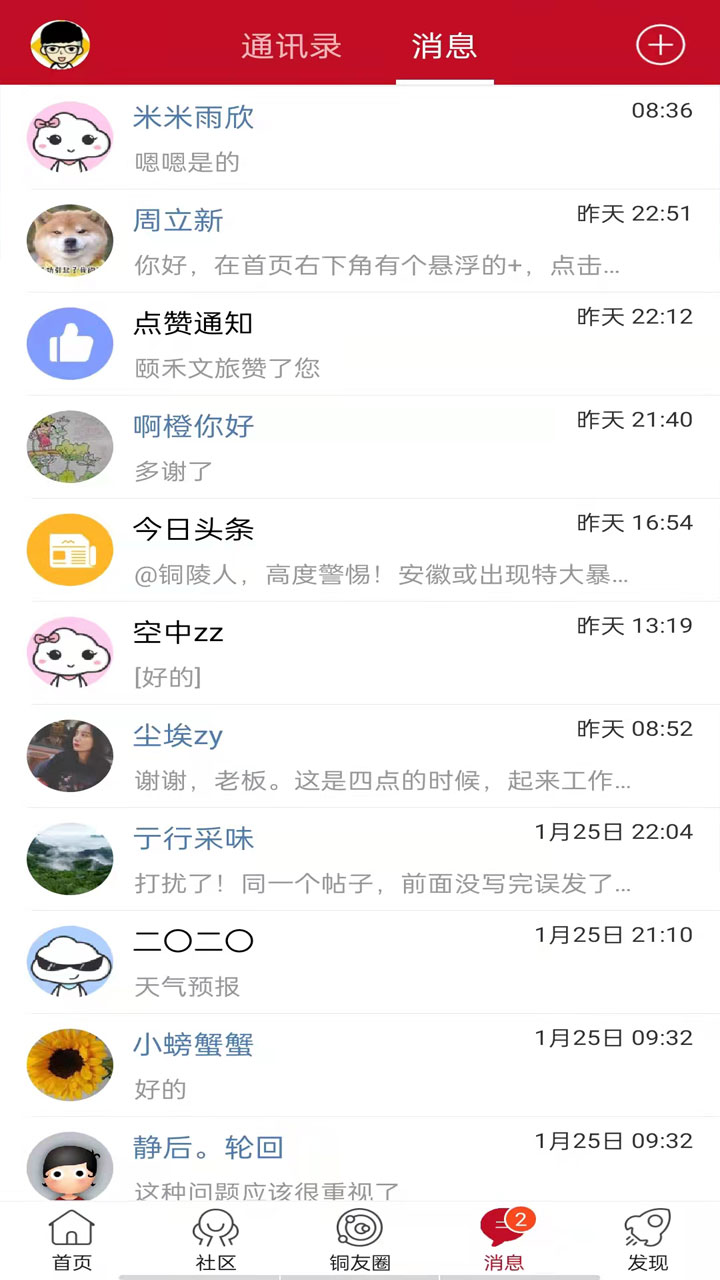The height and width of the screenshot is (1280, 720).
Task: Open the 社区 community icon
Action: [214, 1238]
